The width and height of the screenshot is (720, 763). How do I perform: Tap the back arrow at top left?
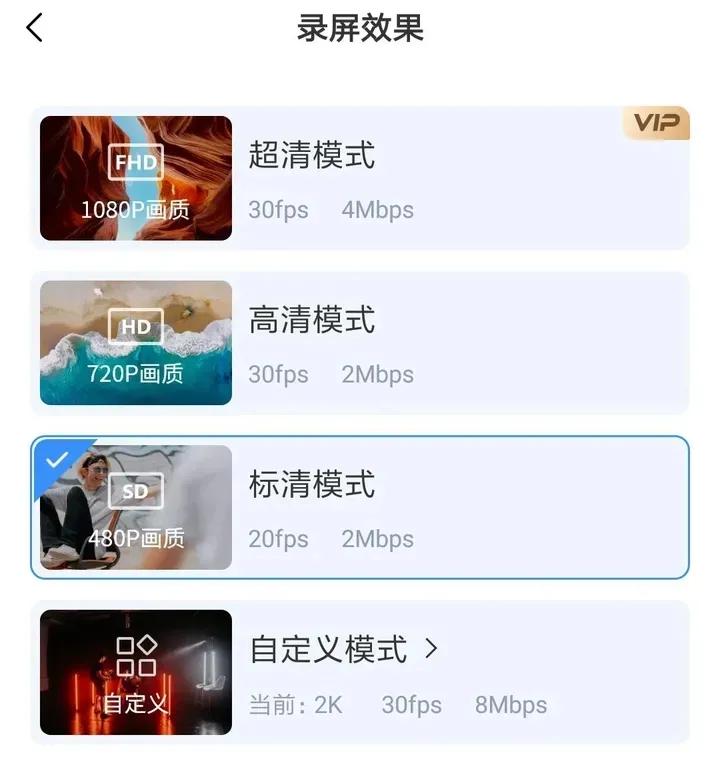[33, 28]
